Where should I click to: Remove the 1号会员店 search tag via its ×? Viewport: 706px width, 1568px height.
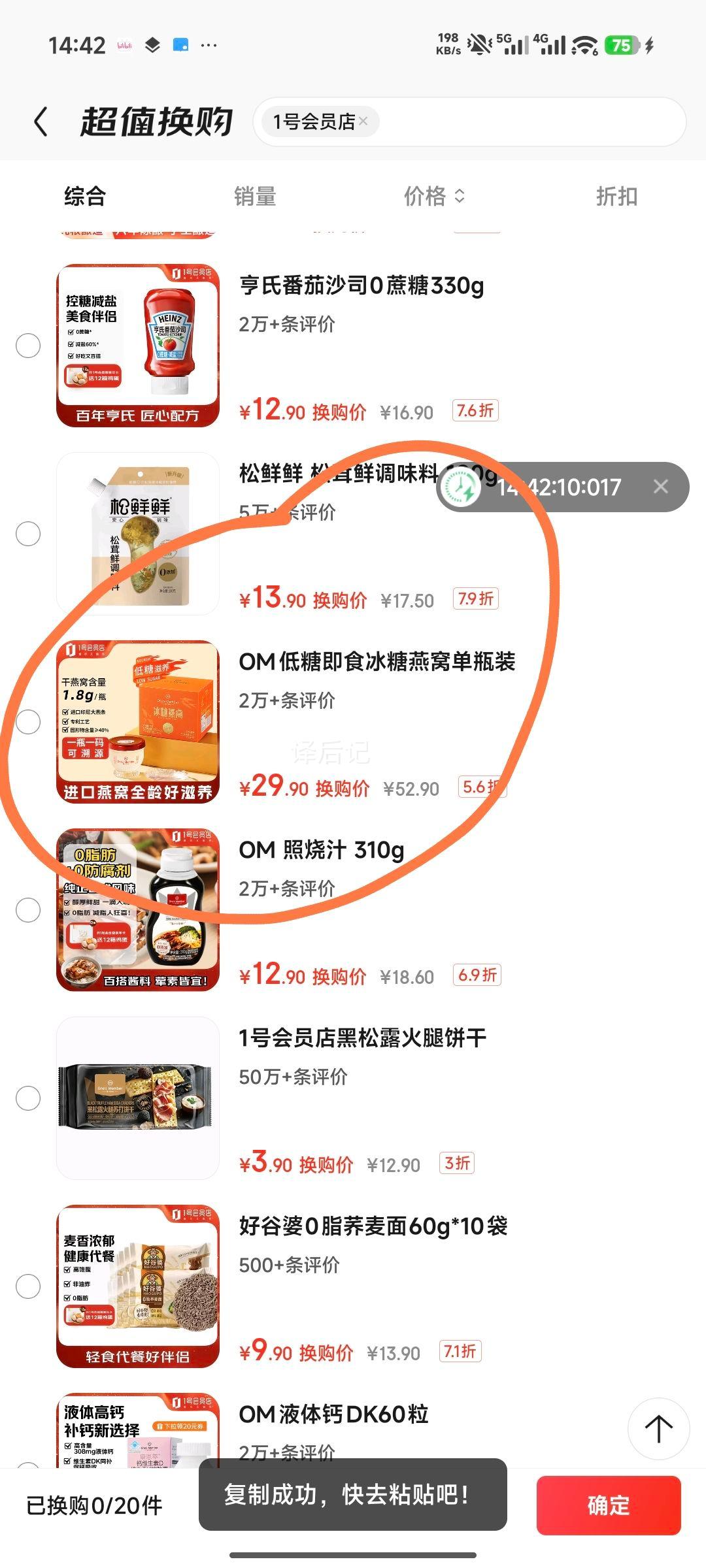[364, 122]
